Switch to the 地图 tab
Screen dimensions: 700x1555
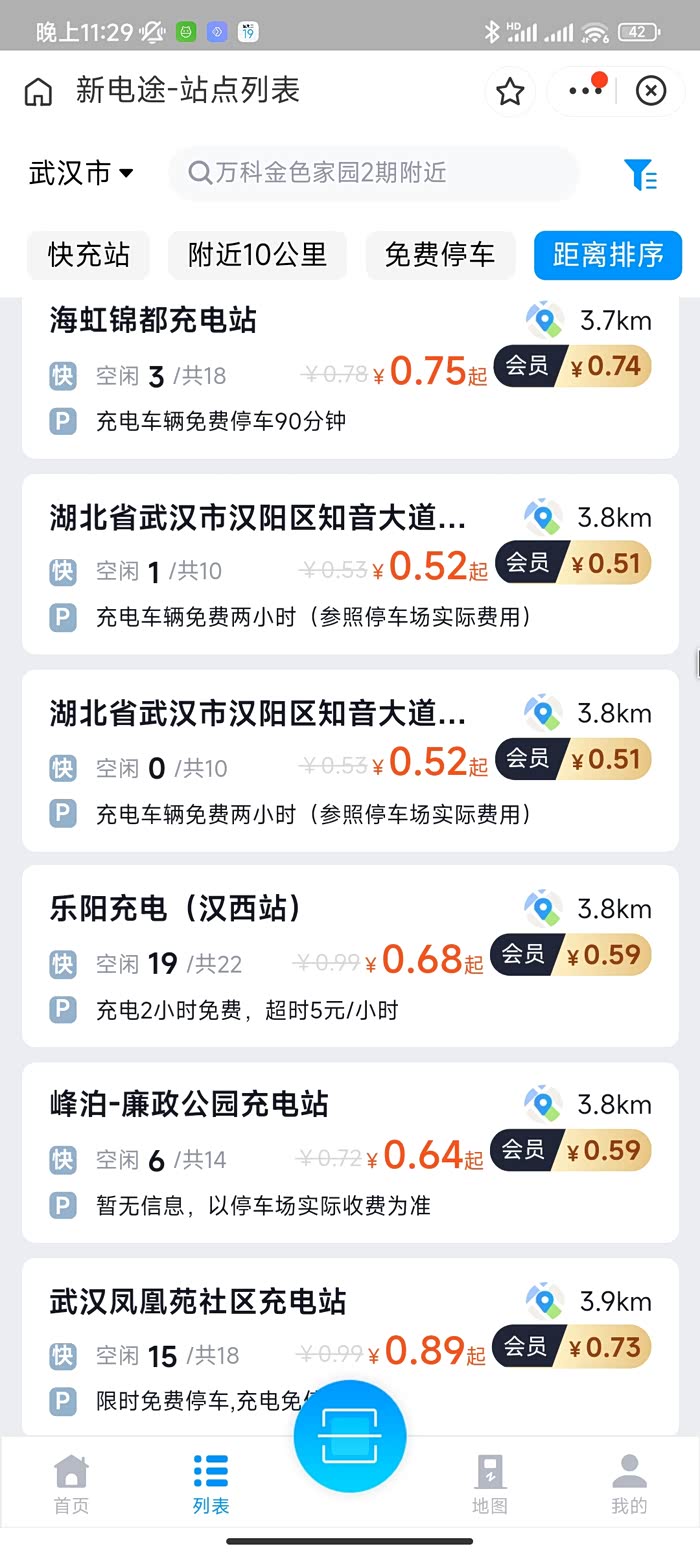click(x=490, y=1485)
